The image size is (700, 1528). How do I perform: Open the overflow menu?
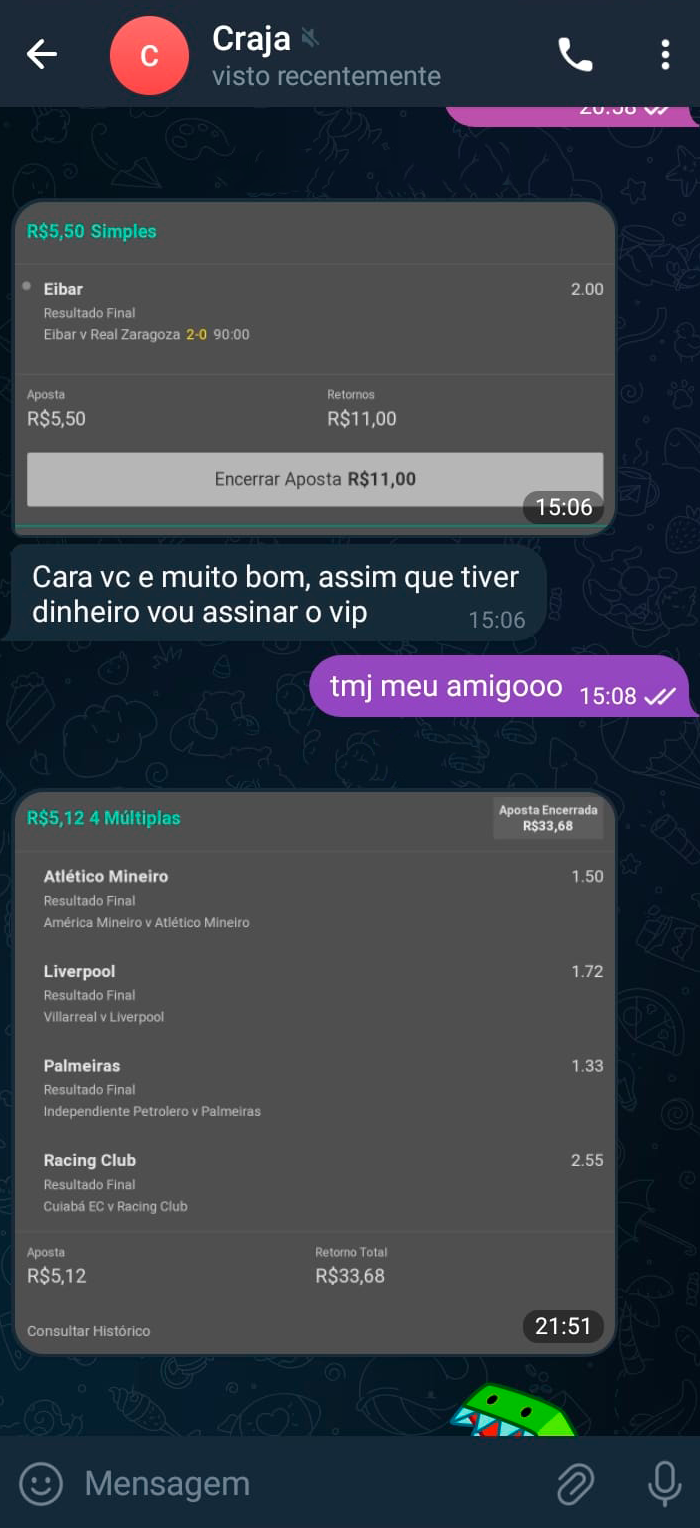tap(665, 55)
